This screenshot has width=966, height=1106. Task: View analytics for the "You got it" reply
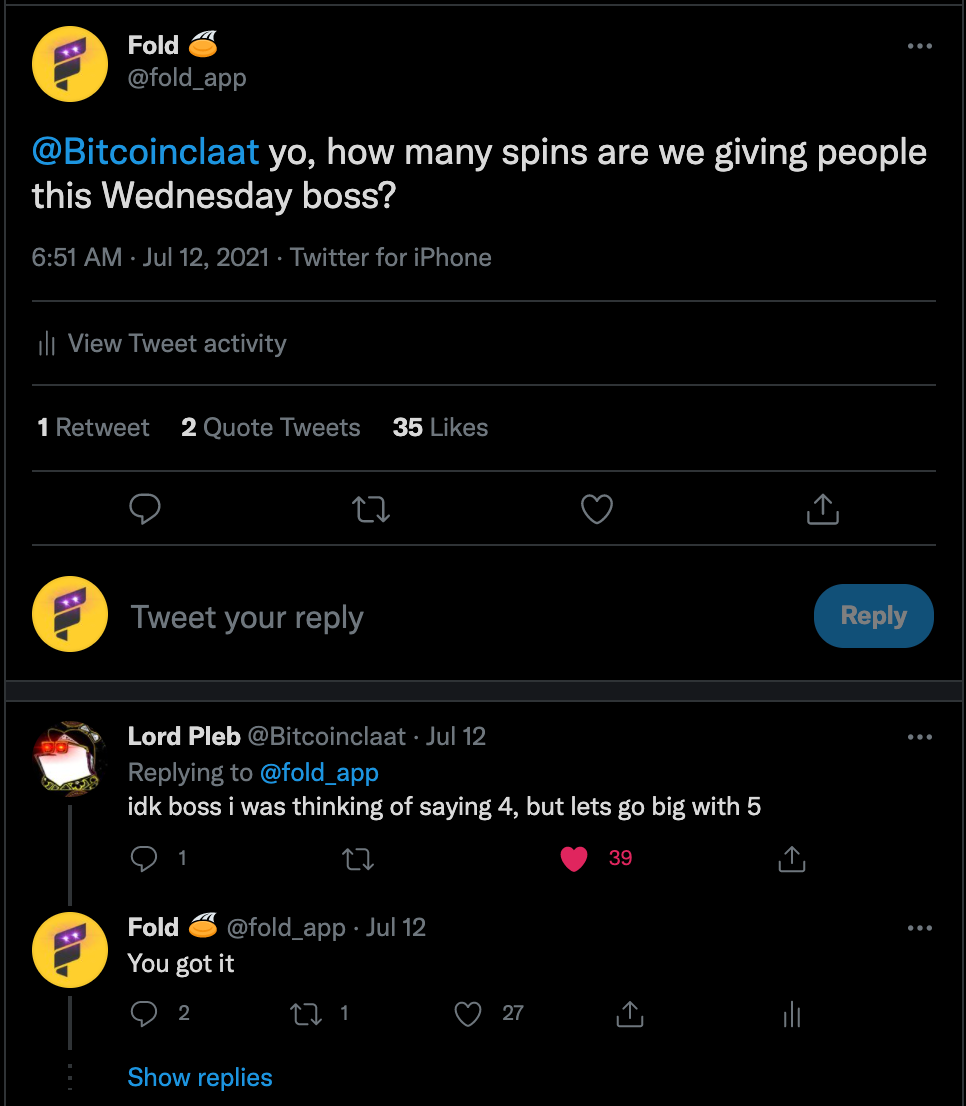tap(791, 1015)
